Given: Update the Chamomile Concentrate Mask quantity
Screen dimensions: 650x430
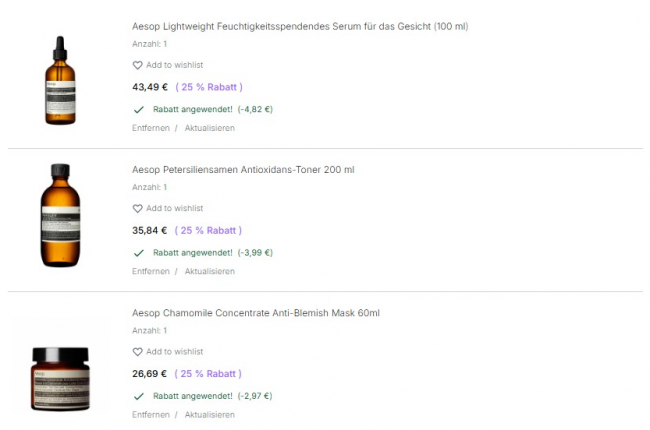Looking at the screenshot, I should (209, 414).
